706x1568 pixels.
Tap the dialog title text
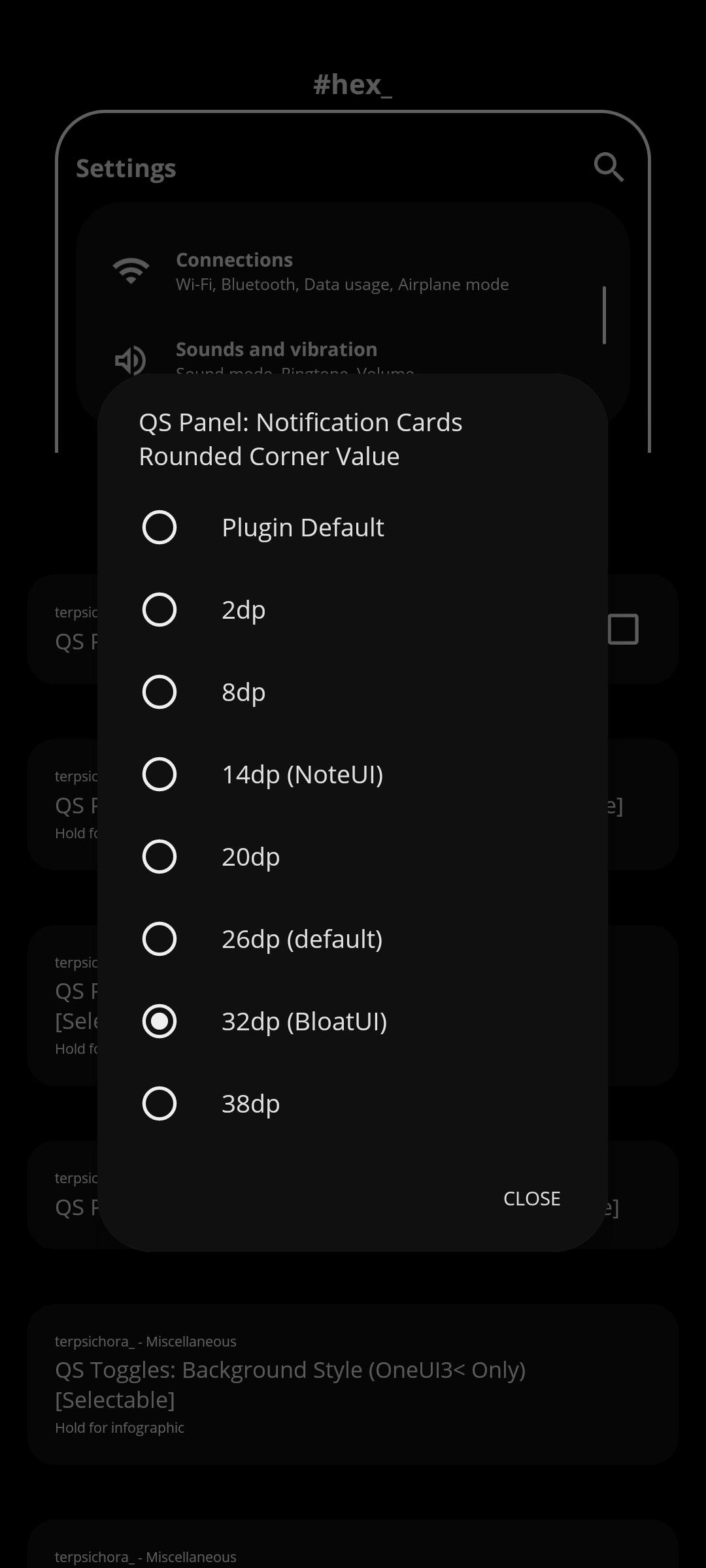(x=301, y=438)
